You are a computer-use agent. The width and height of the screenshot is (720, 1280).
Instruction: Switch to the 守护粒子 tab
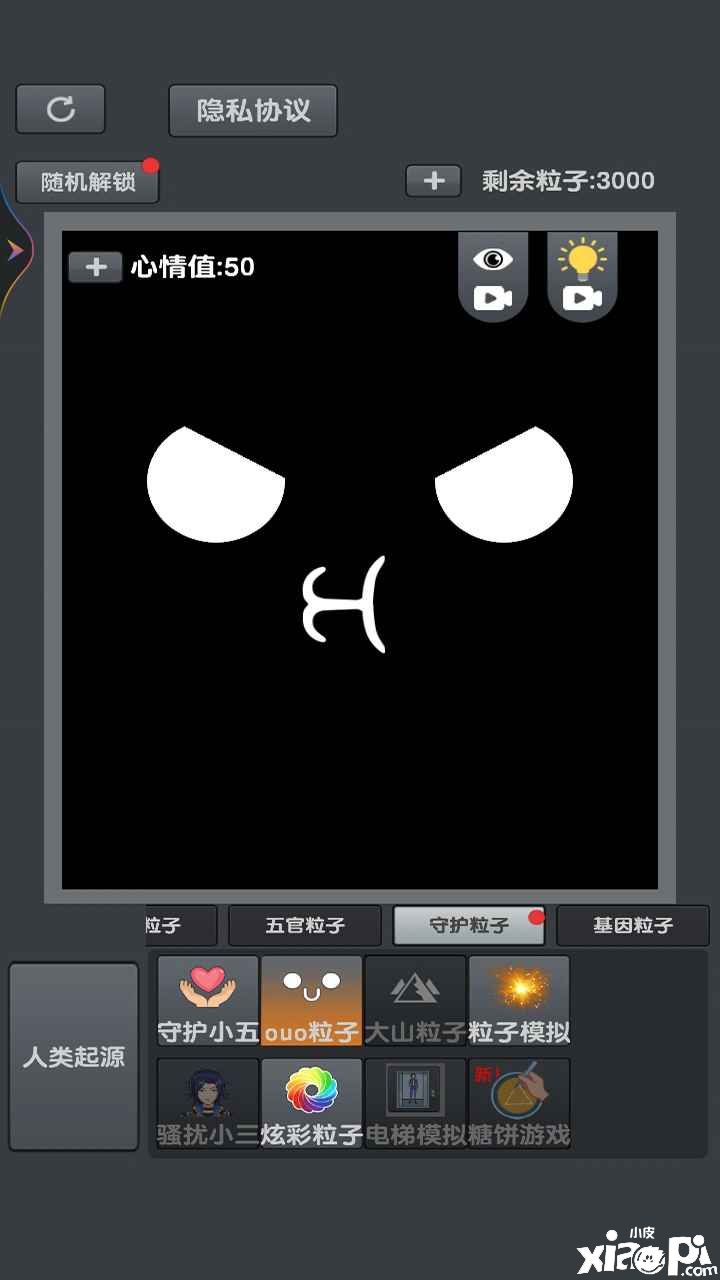469,925
